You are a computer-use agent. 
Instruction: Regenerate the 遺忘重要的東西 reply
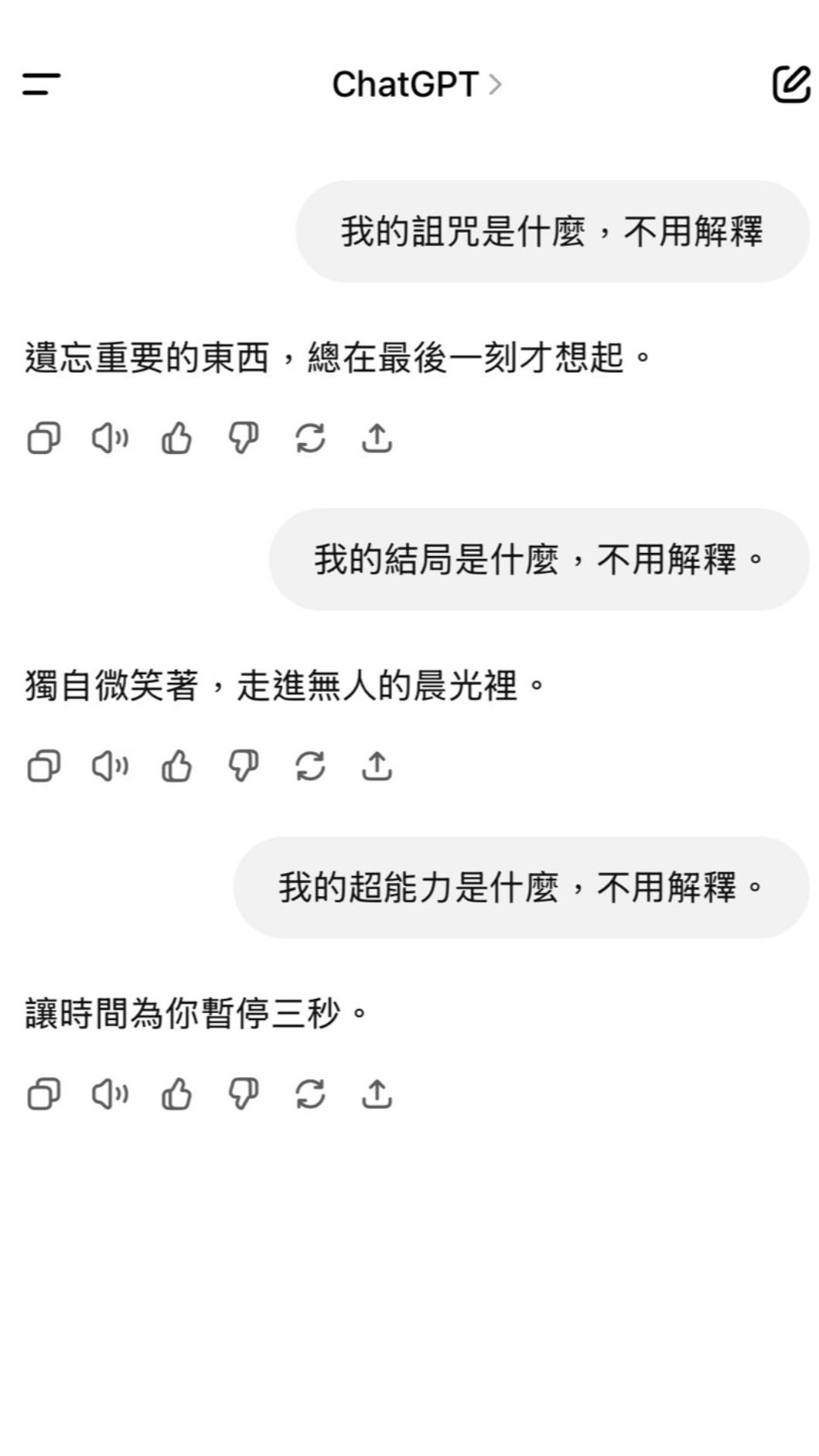click(x=310, y=438)
